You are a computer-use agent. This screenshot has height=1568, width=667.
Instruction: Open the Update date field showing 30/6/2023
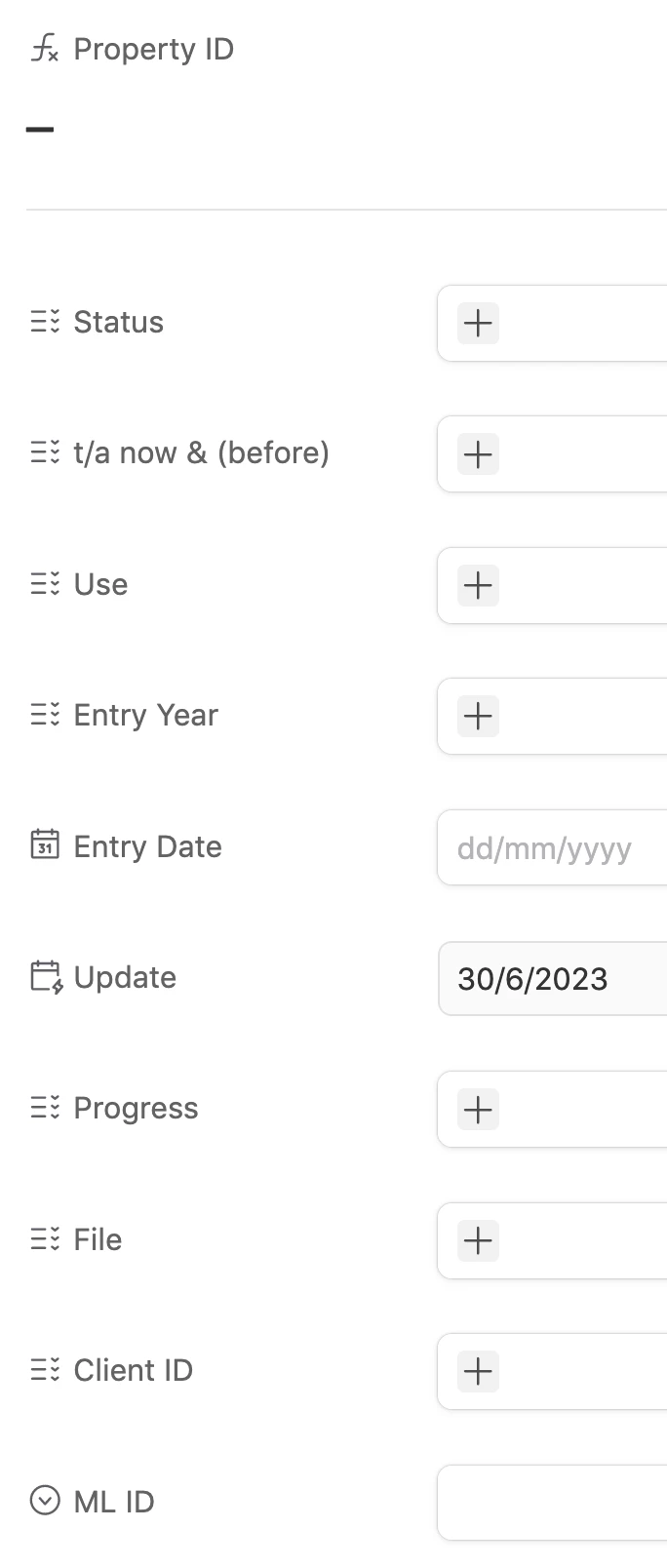[x=551, y=979]
